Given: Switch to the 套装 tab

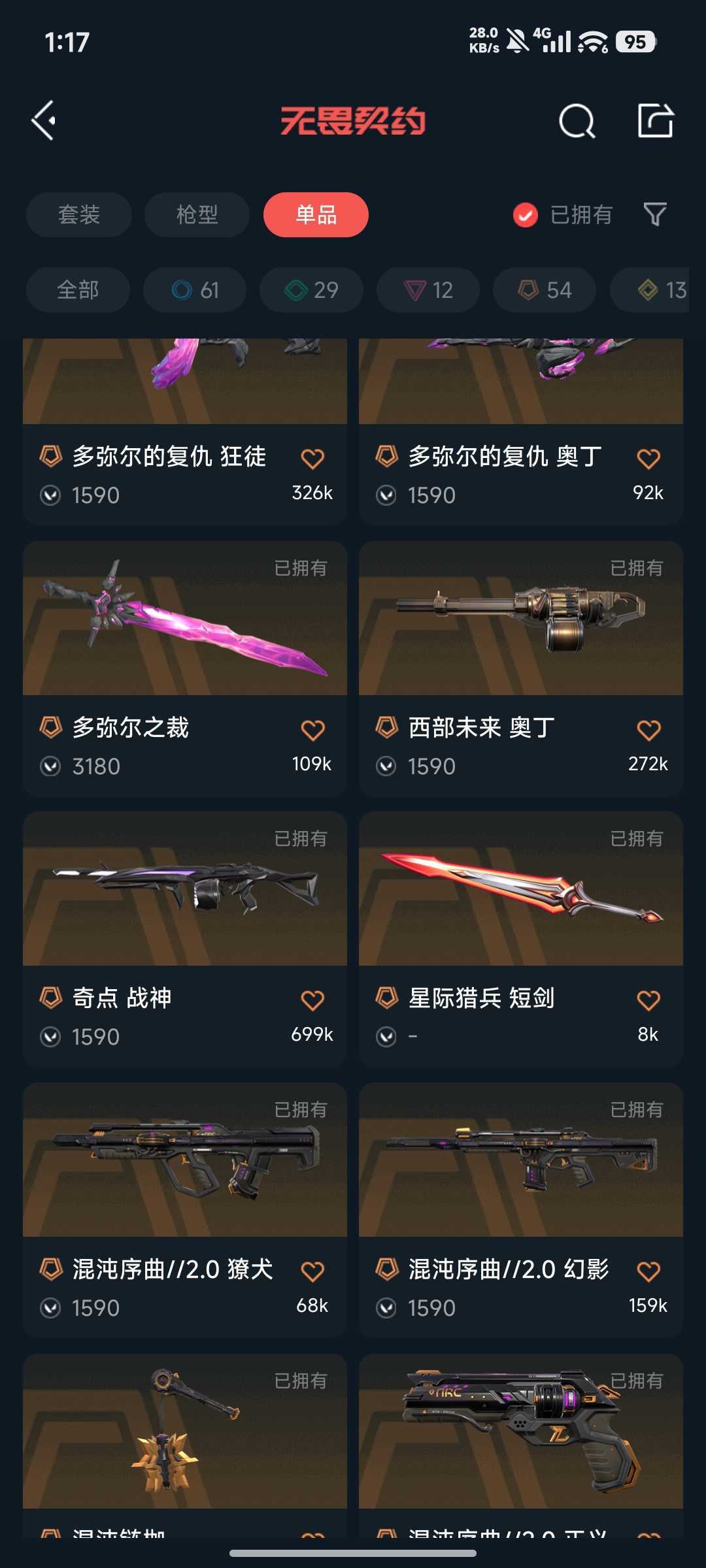Looking at the screenshot, I should click(78, 214).
